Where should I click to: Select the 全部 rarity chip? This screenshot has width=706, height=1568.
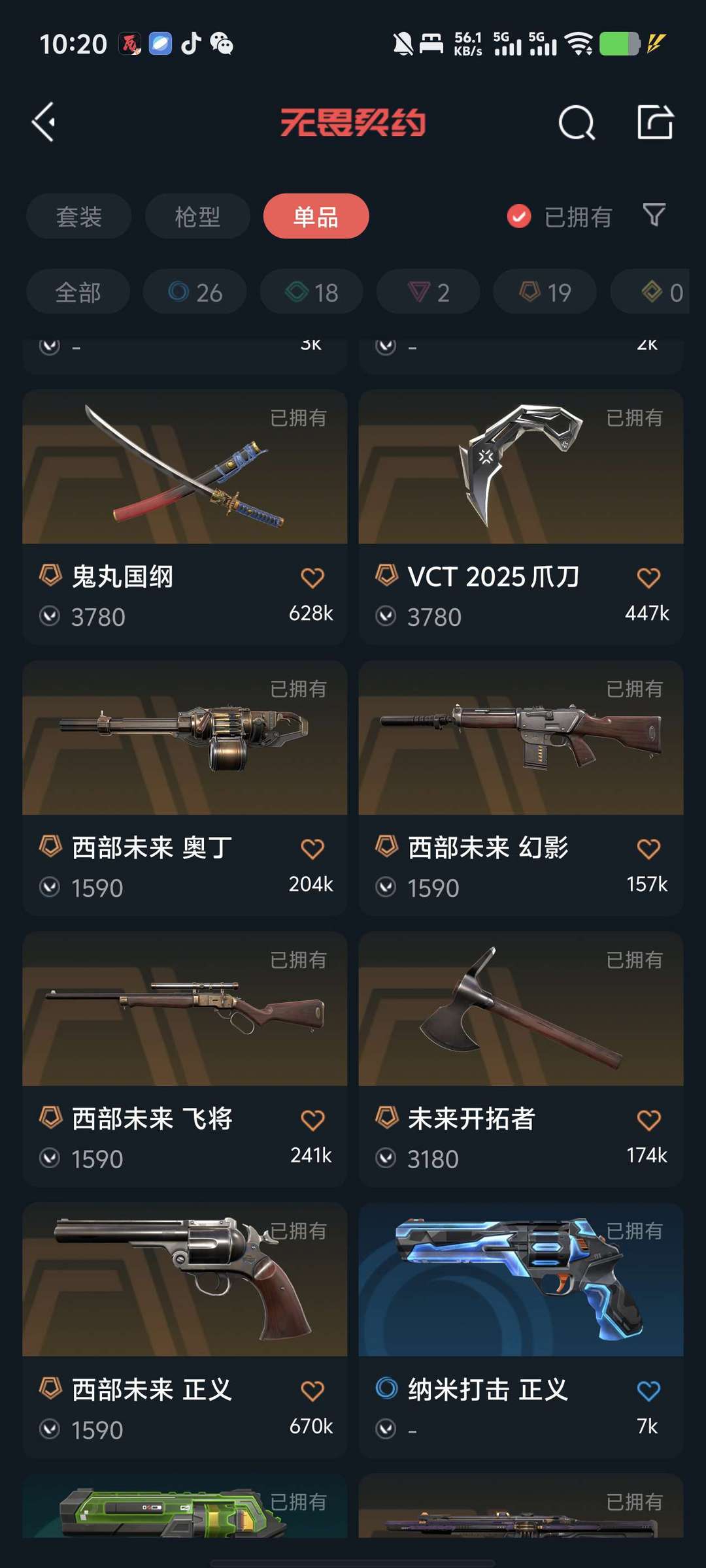click(78, 291)
